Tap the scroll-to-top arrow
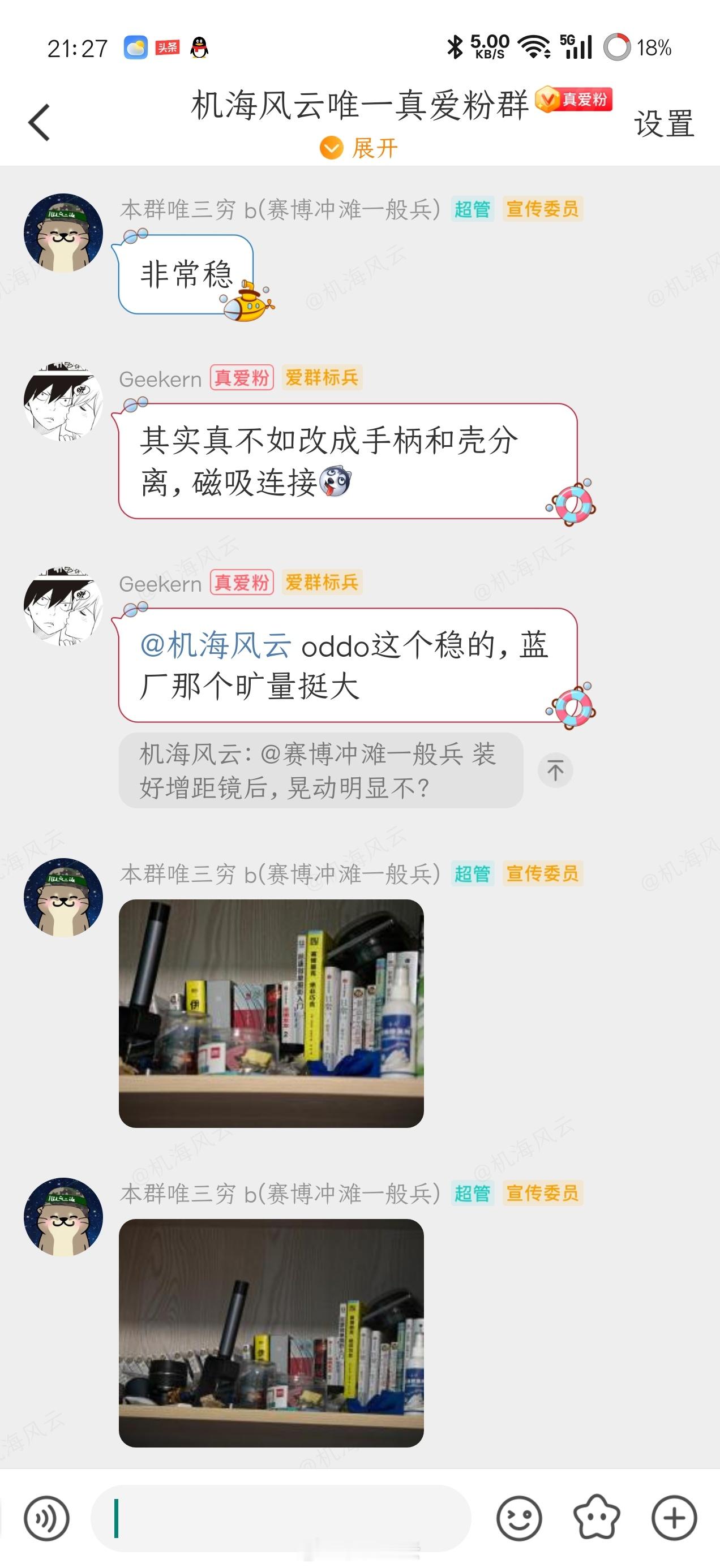720x1568 pixels. 555,770
